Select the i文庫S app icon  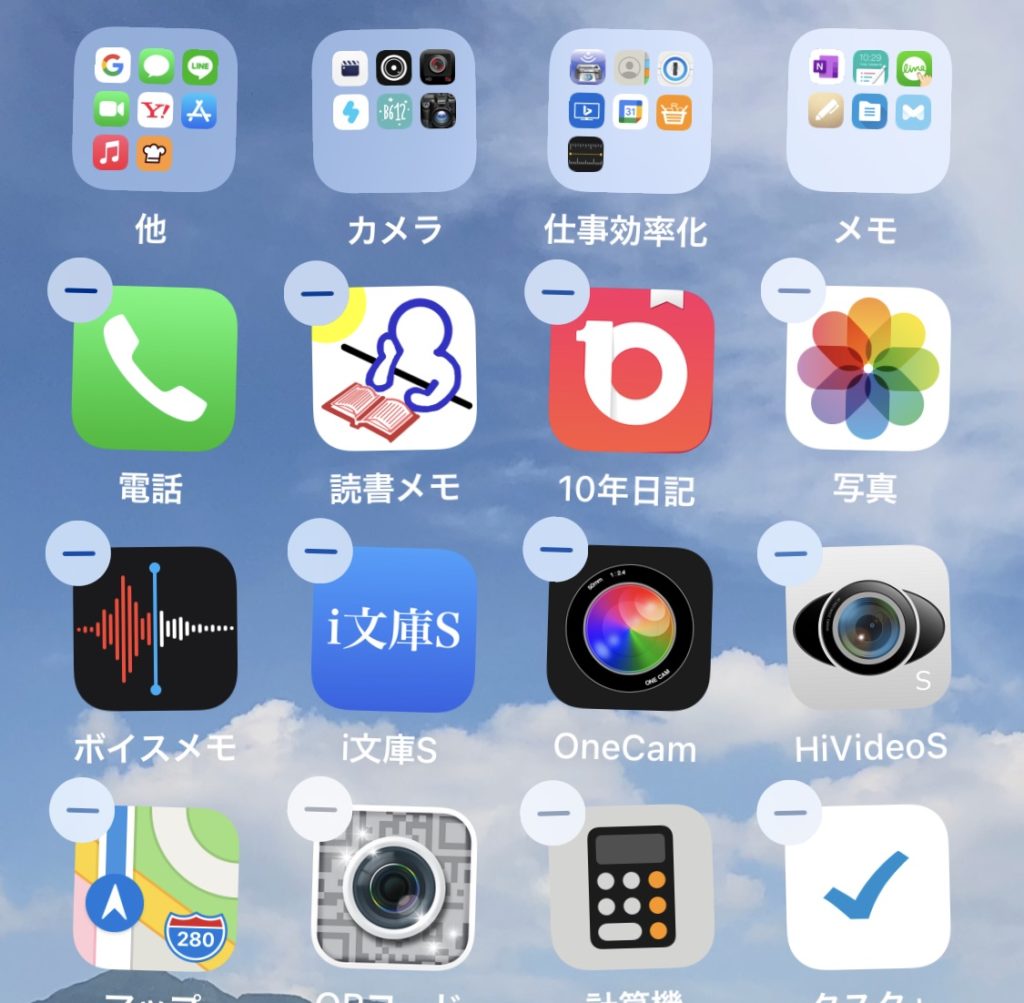pyautogui.click(x=393, y=628)
